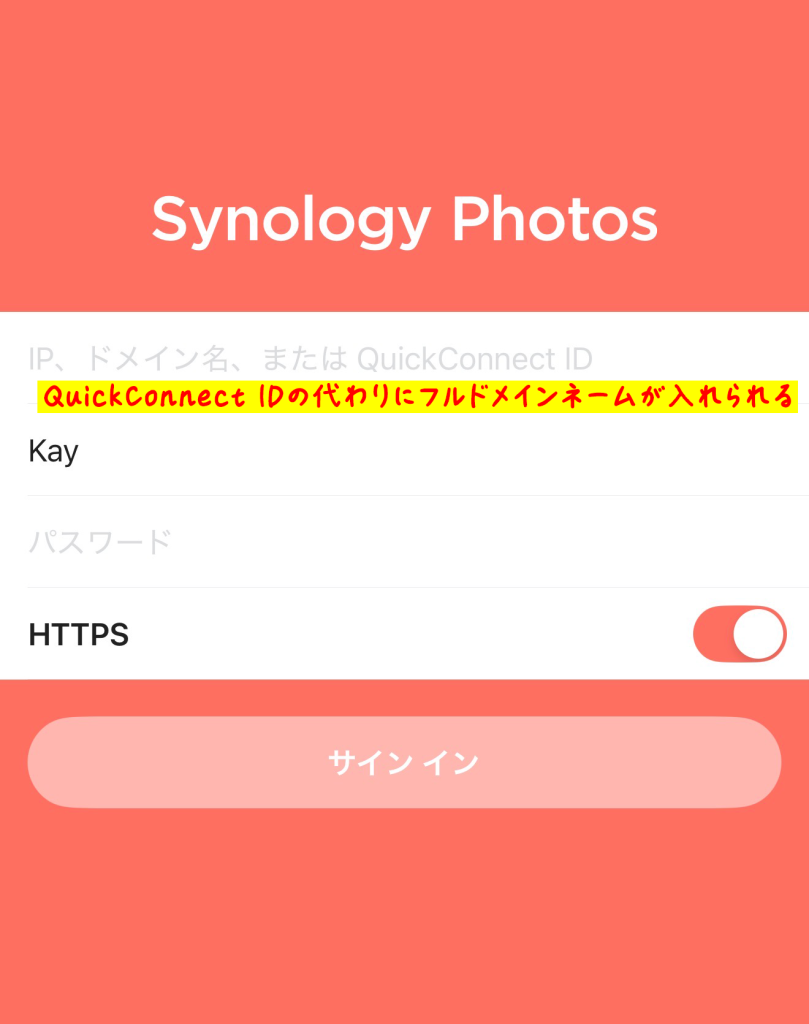Tap the サイン イン sign-in button
This screenshot has width=809, height=1024.
click(404, 763)
